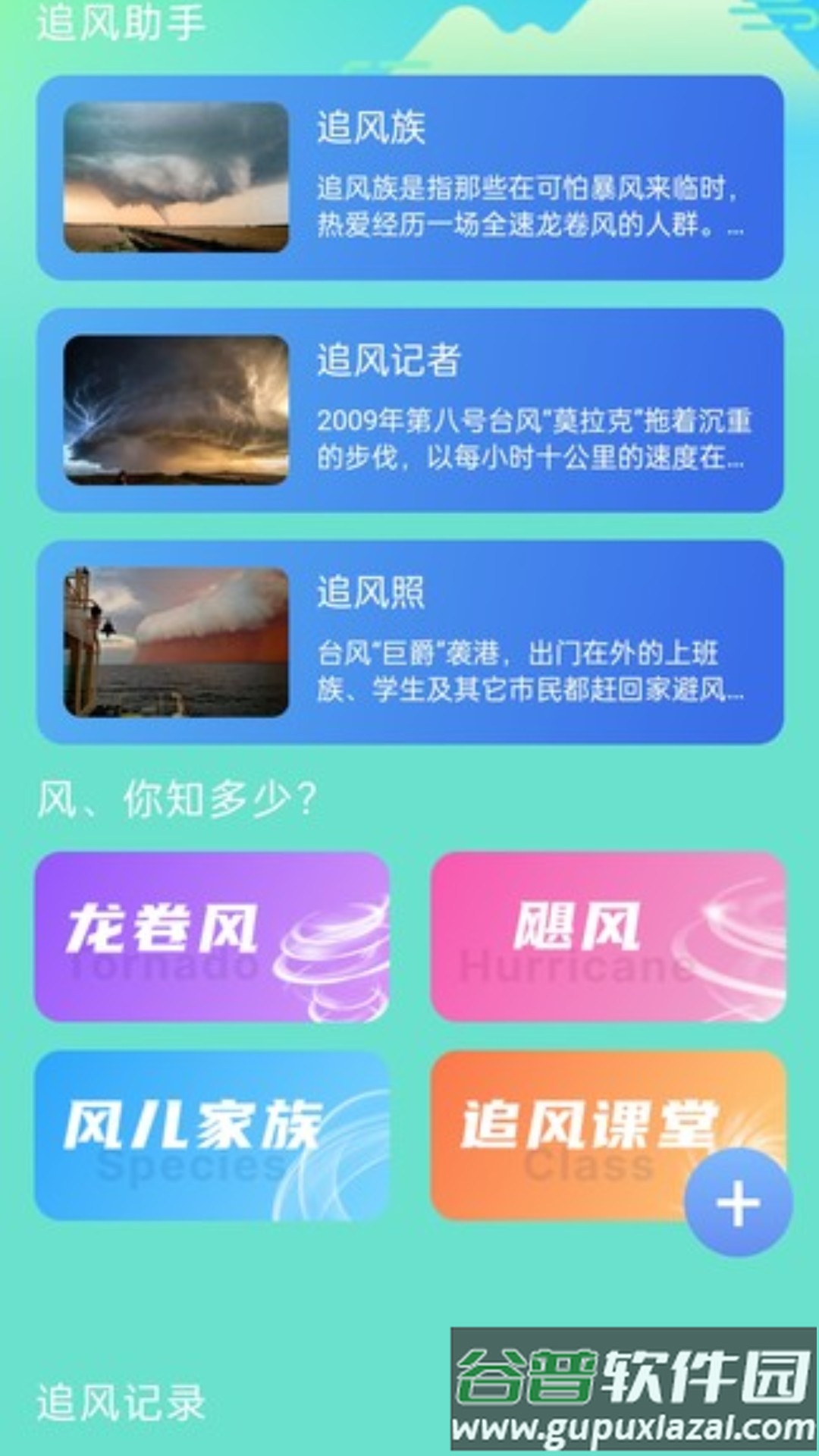Select the 飓风 Hurricane tile
The height and width of the screenshot is (1456, 819).
click(607, 937)
